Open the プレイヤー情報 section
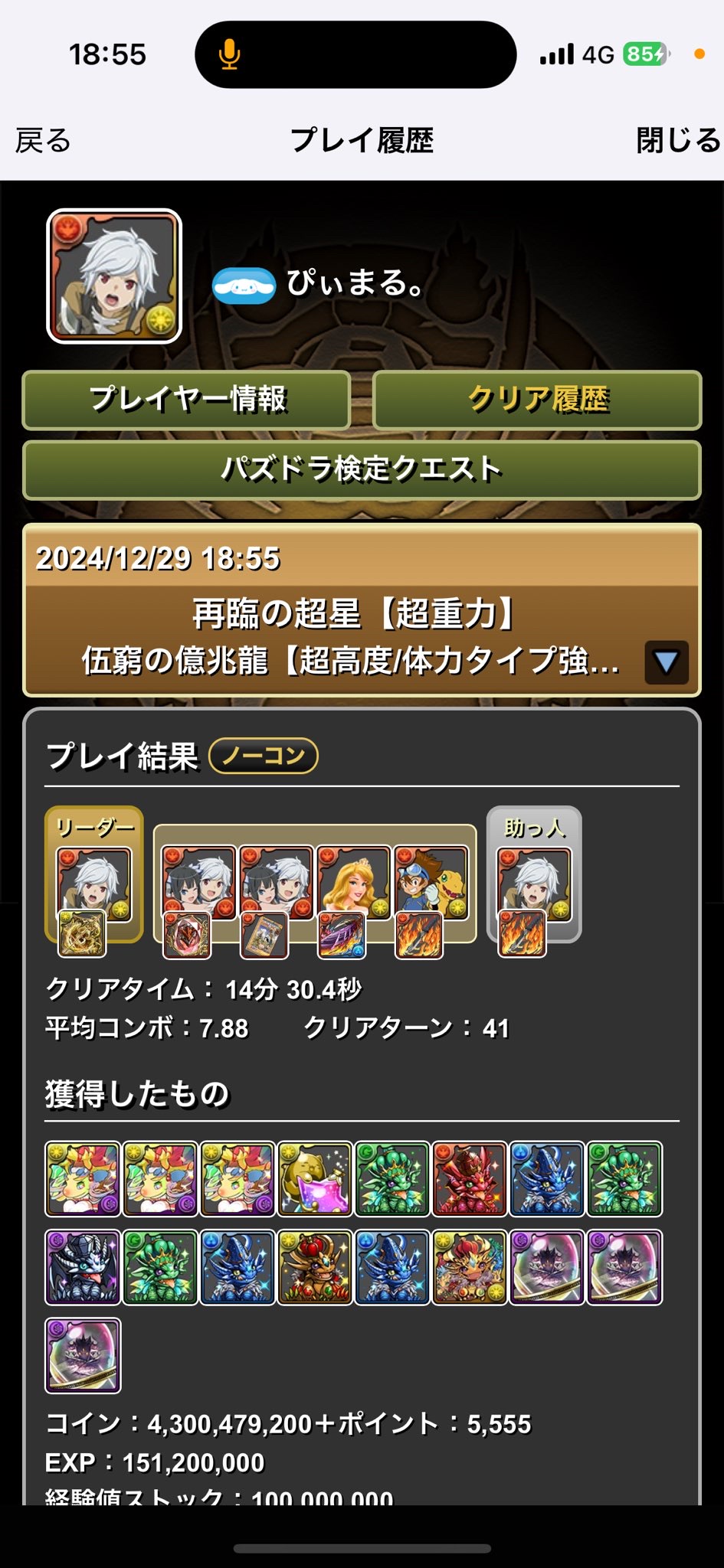Image resolution: width=724 pixels, height=1568 pixels. tap(187, 400)
